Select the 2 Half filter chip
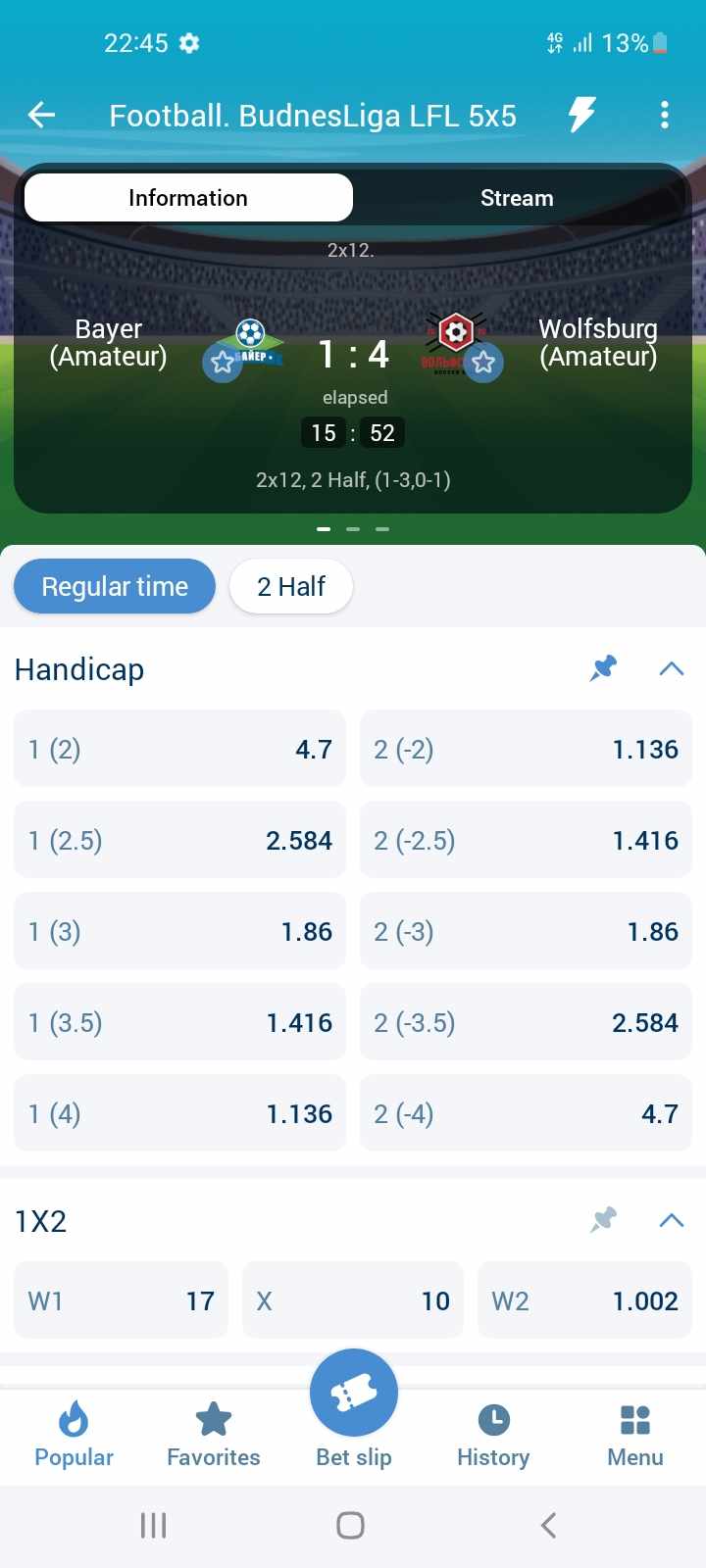 pyautogui.click(x=291, y=586)
